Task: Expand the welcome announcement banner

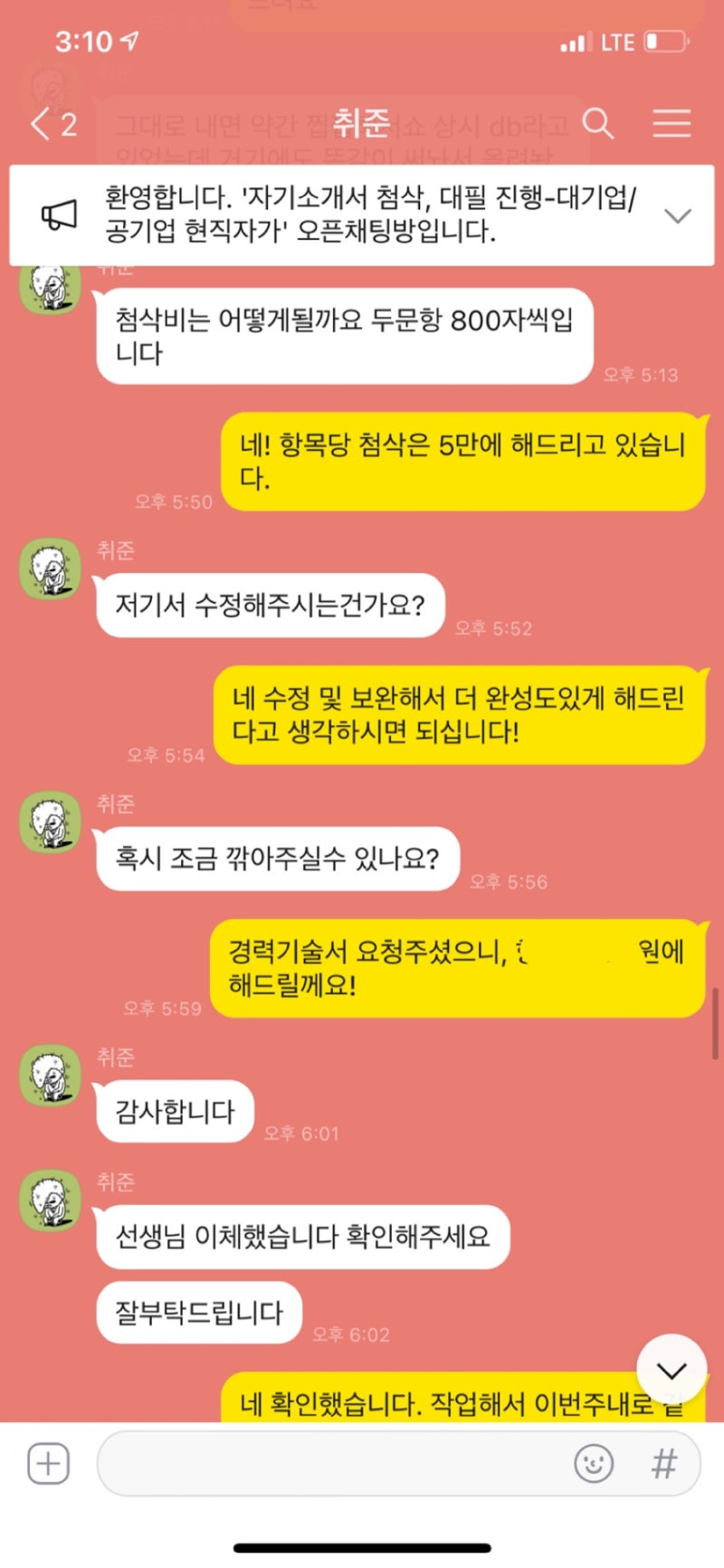Action: coord(677,215)
